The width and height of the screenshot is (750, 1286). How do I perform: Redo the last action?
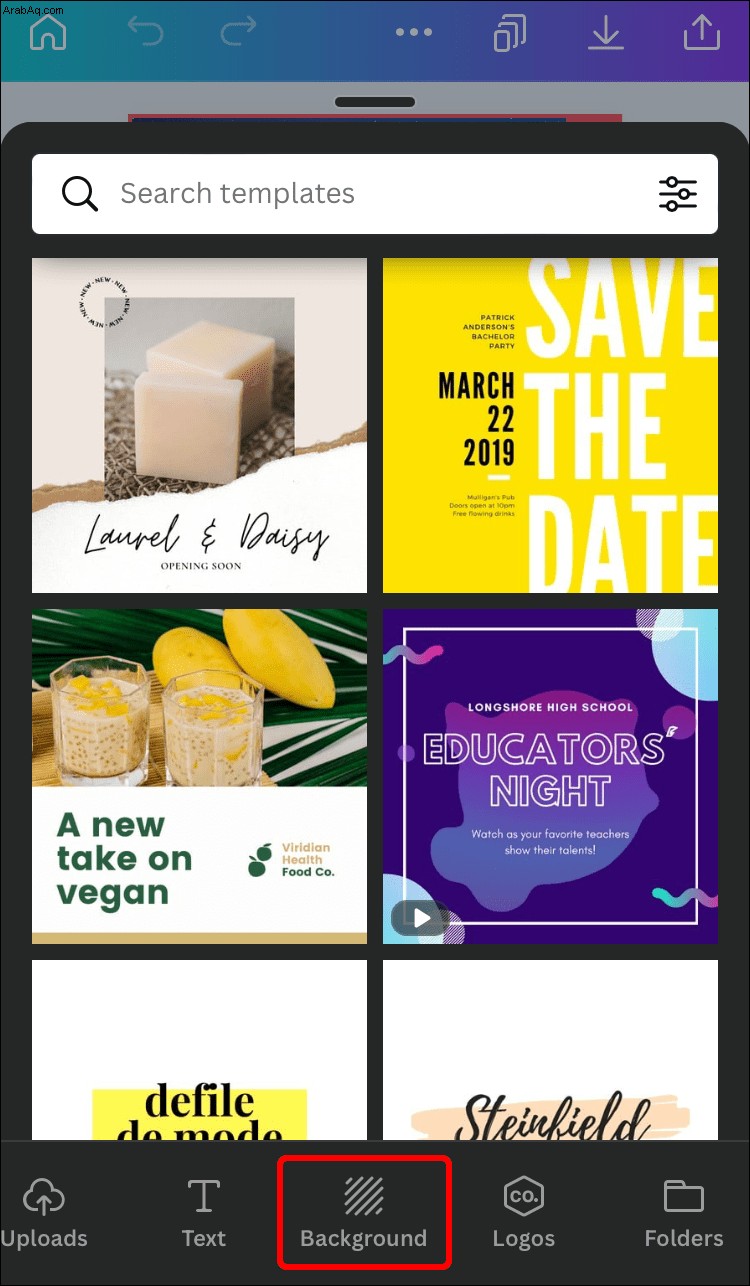[239, 32]
